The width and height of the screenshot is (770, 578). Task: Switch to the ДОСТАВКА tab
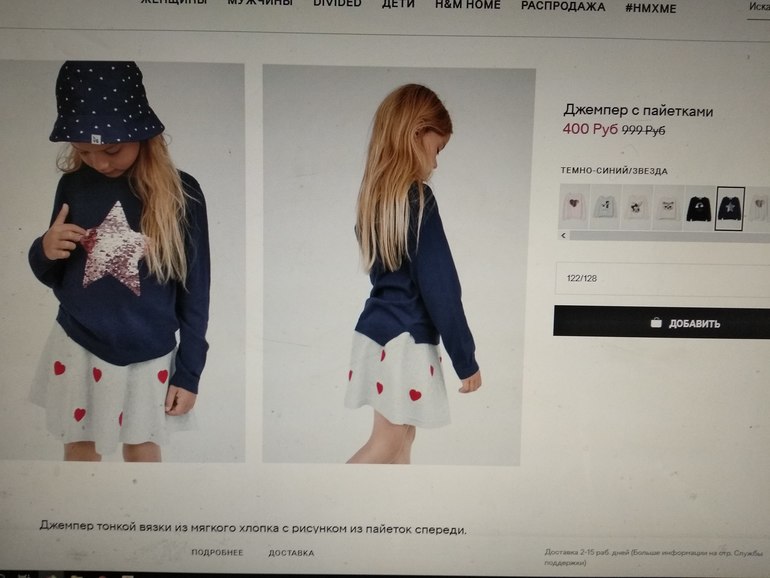291,553
